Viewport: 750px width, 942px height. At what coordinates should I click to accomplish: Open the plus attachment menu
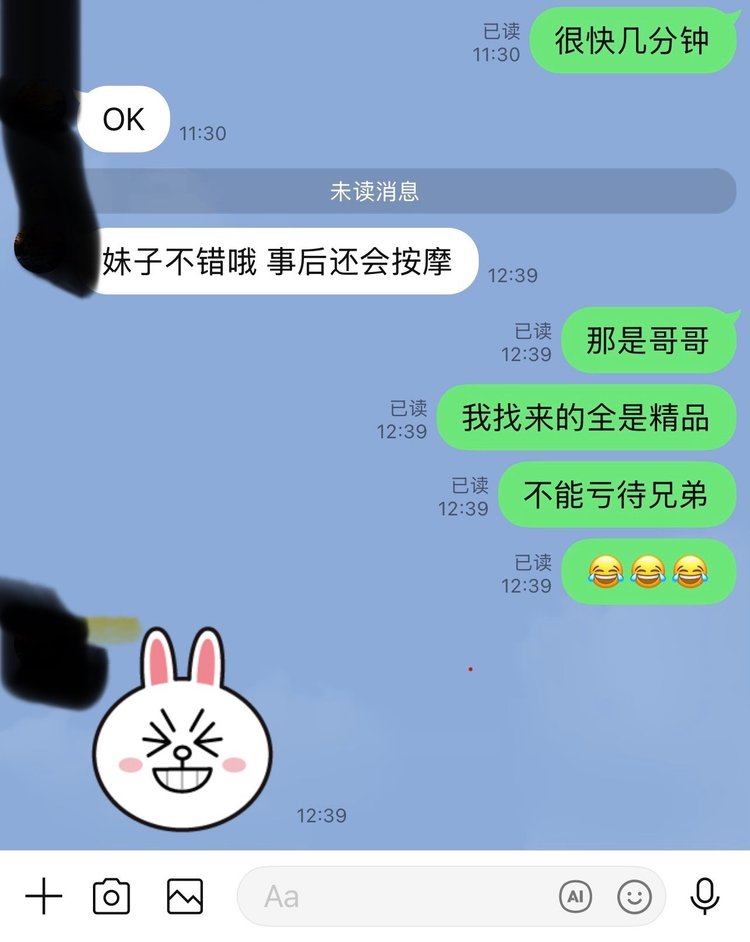click(43, 896)
